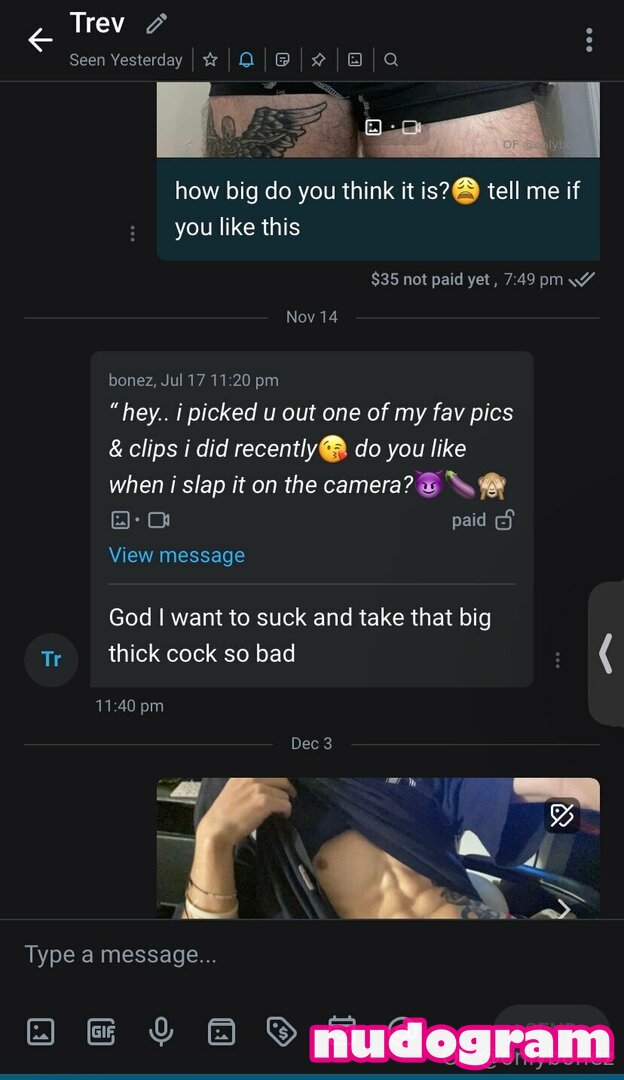Open the notes icon in the header
The height and width of the screenshot is (1080, 624).
tap(283, 60)
